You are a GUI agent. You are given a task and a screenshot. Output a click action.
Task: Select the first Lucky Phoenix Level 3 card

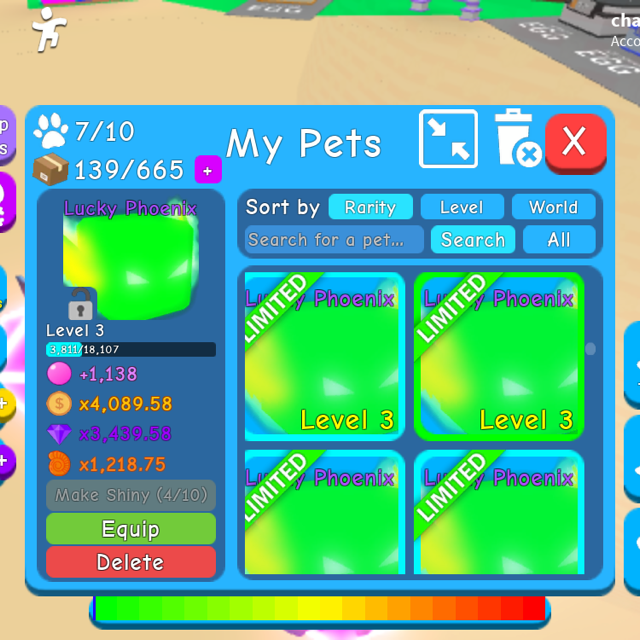click(x=323, y=356)
